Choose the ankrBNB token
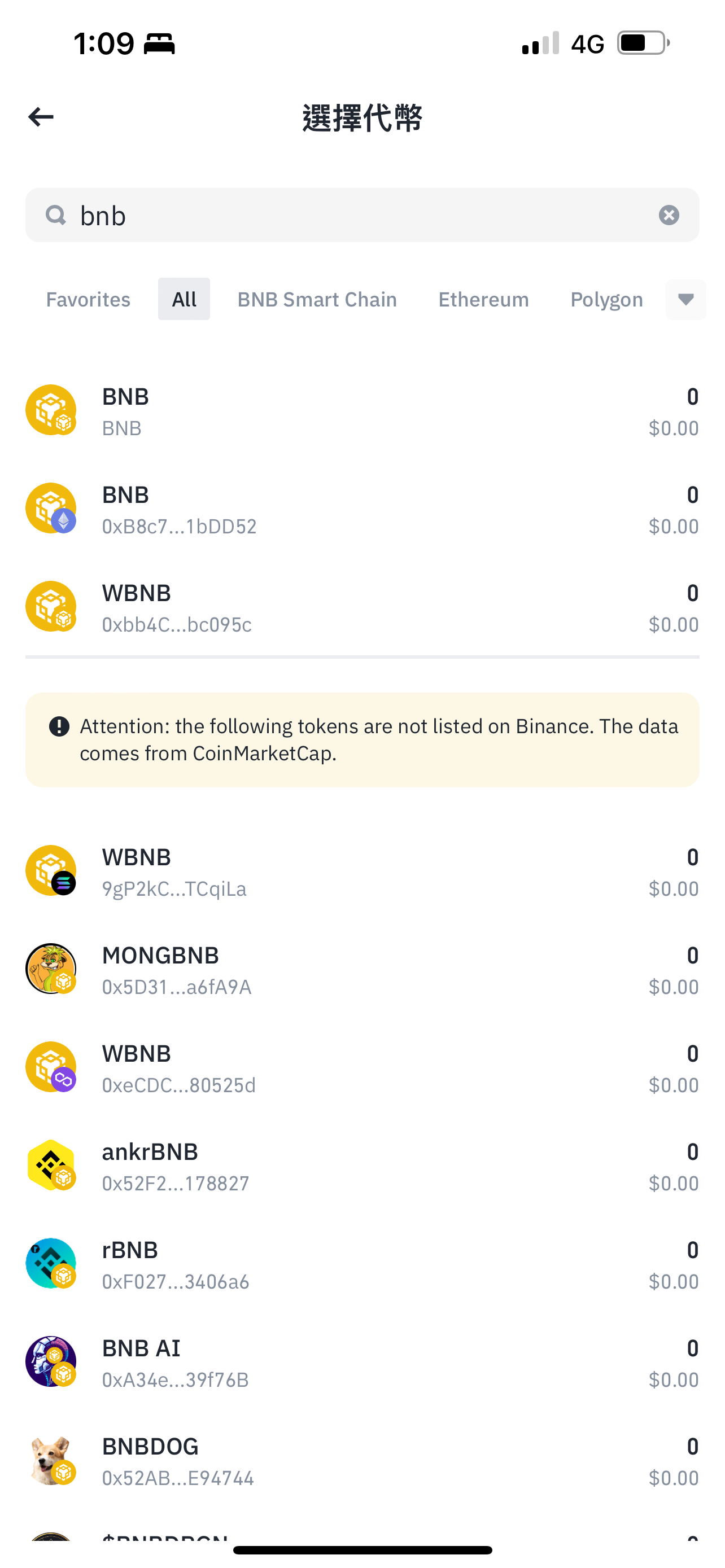The image size is (725, 1568). [362, 1166]
